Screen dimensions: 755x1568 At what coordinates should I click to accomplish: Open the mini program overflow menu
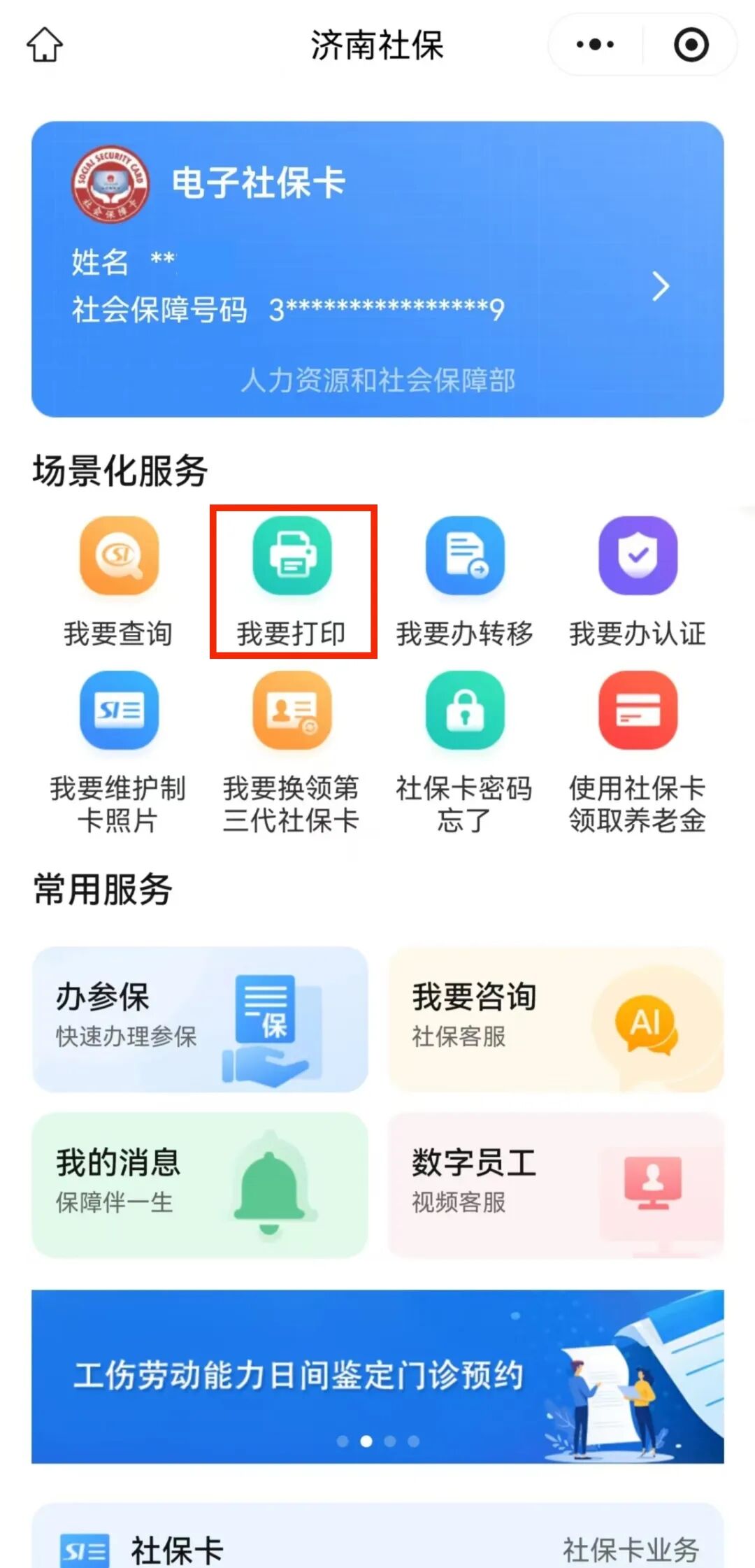pos(595,45)
